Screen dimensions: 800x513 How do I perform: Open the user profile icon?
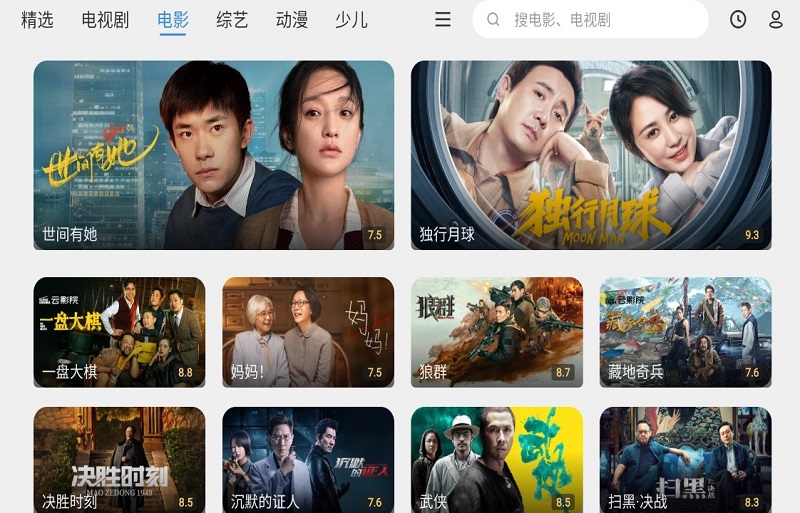(776, 19)
